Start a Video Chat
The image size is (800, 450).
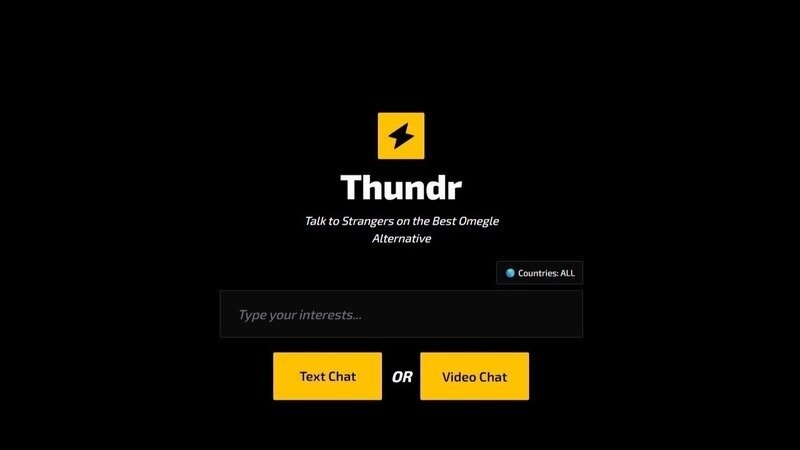(x=474, y=376)
